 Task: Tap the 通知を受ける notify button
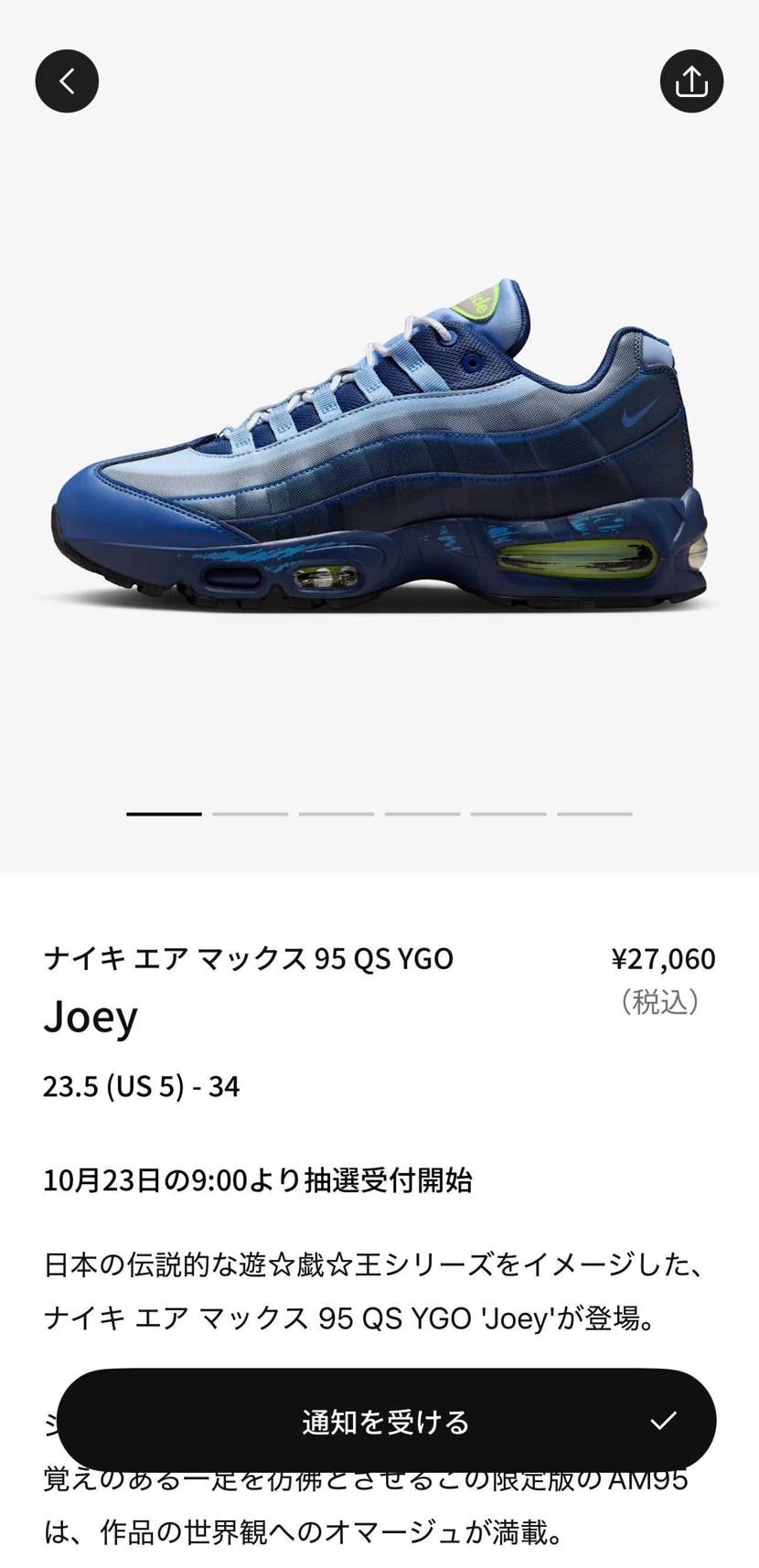[386, 1420]
